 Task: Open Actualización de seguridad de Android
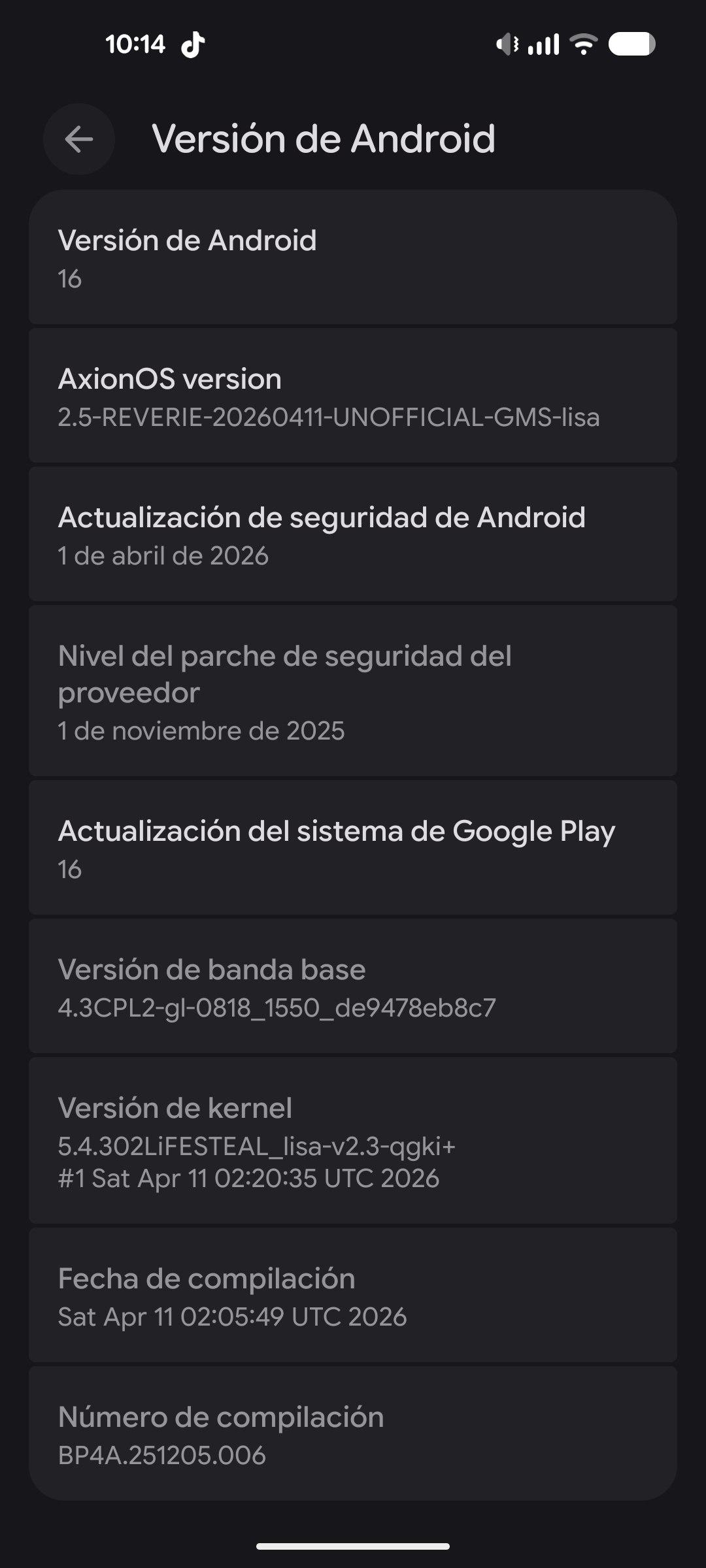(353, 535)
